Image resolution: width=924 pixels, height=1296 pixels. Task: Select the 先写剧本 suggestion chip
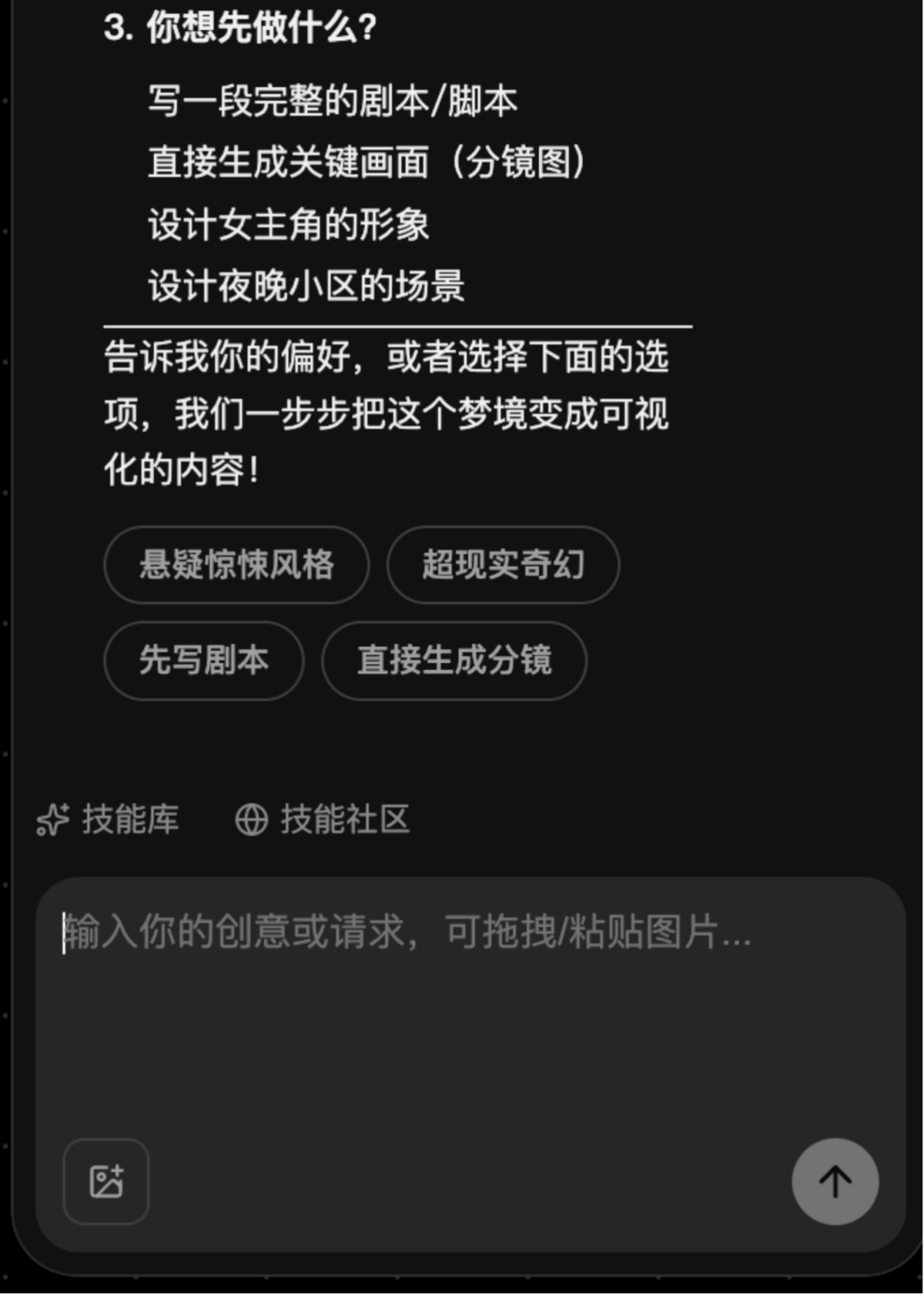[203, 660]
